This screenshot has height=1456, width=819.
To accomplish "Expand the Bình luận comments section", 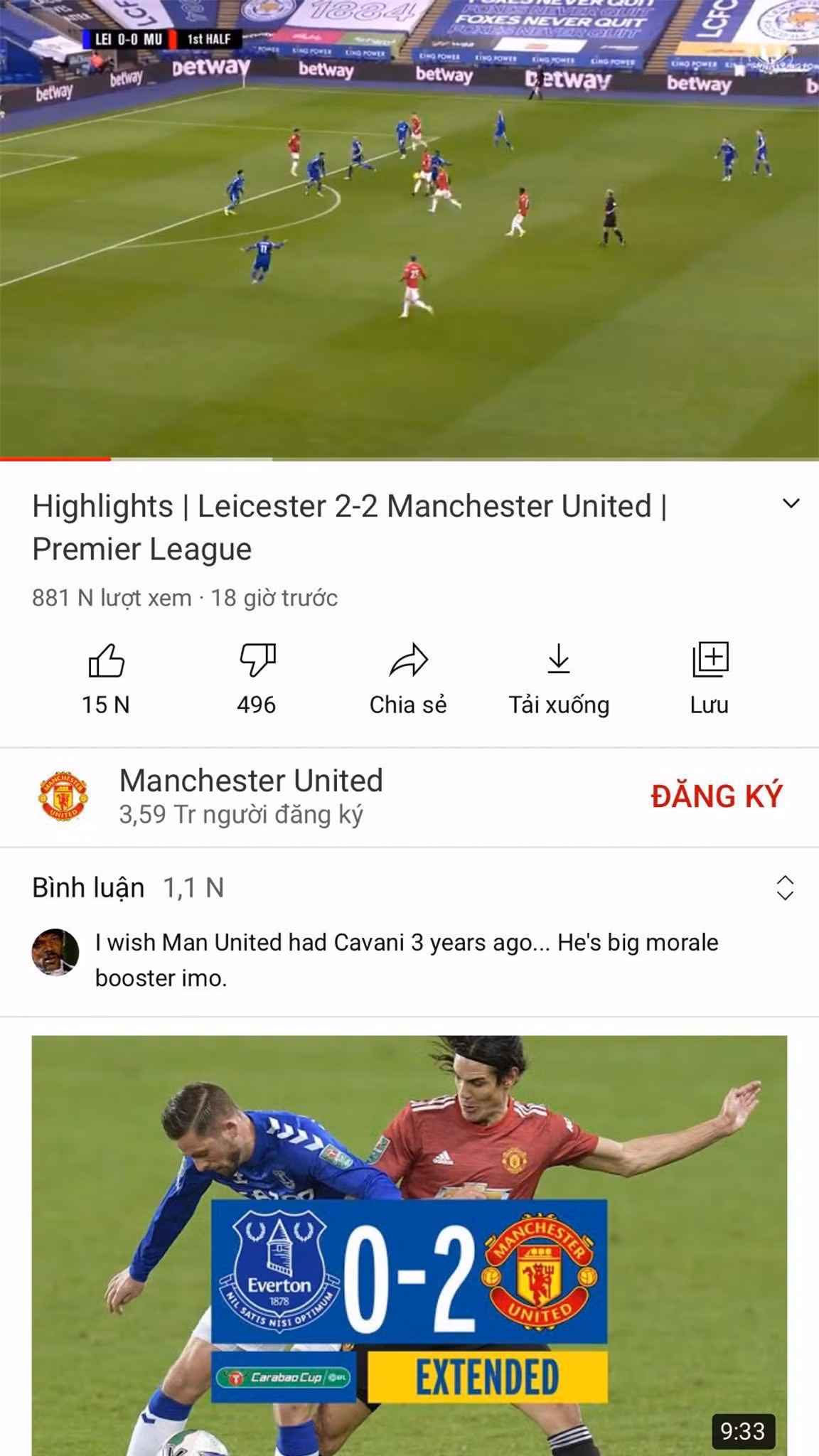I will click(86, 887).
